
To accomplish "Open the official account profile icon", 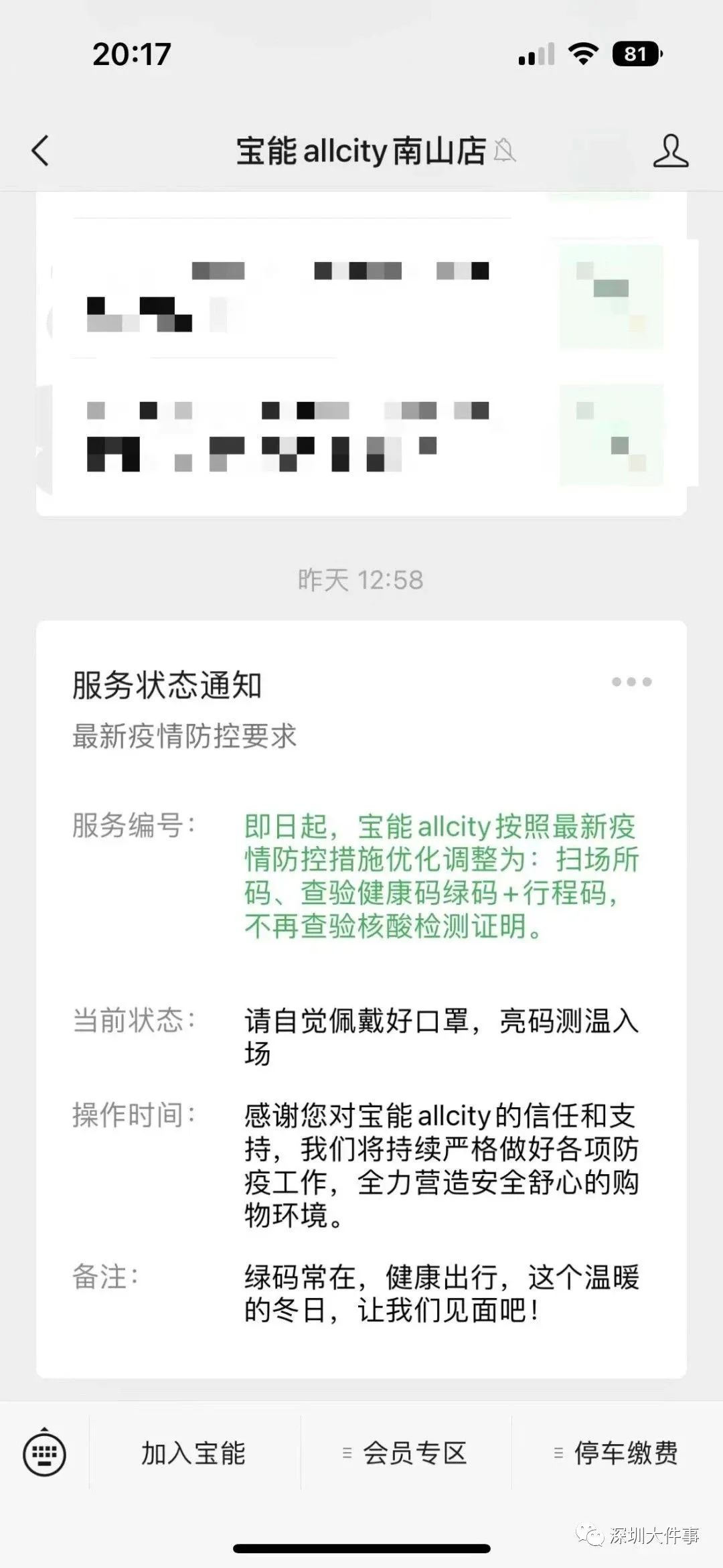I will pyautogui.click(x=670, y=150).
